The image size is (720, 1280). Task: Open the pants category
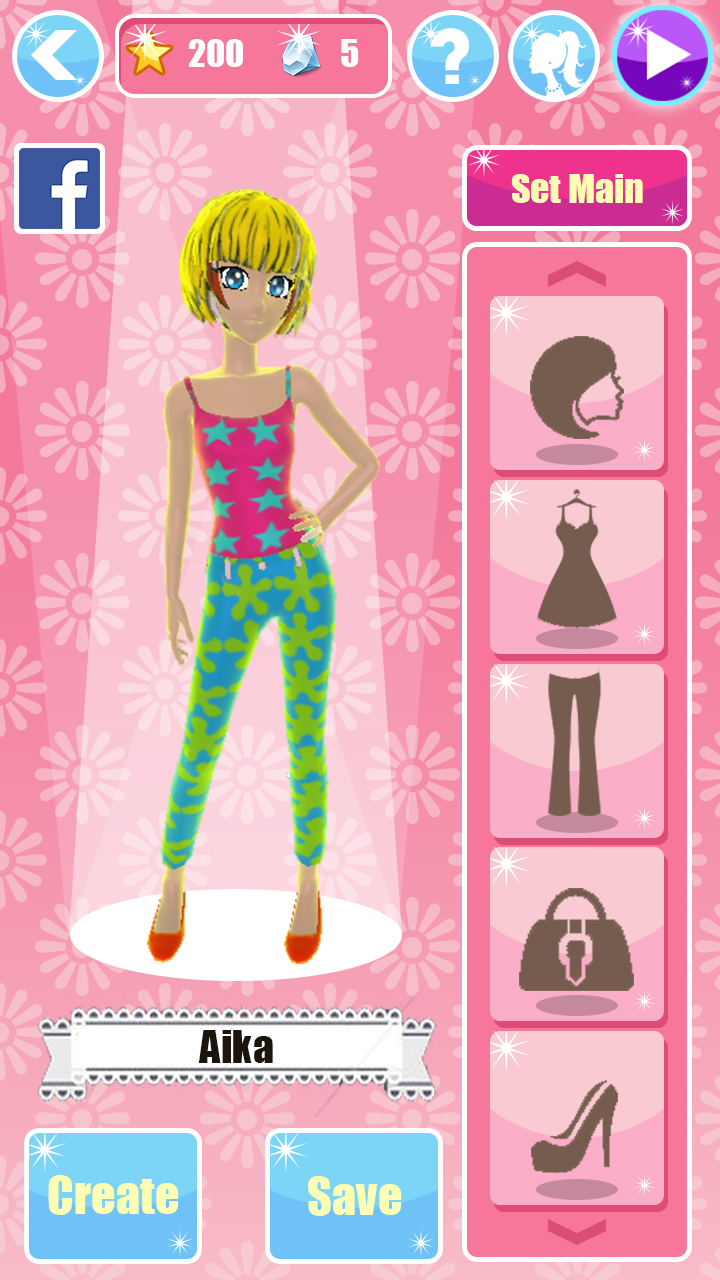[577, 751]
